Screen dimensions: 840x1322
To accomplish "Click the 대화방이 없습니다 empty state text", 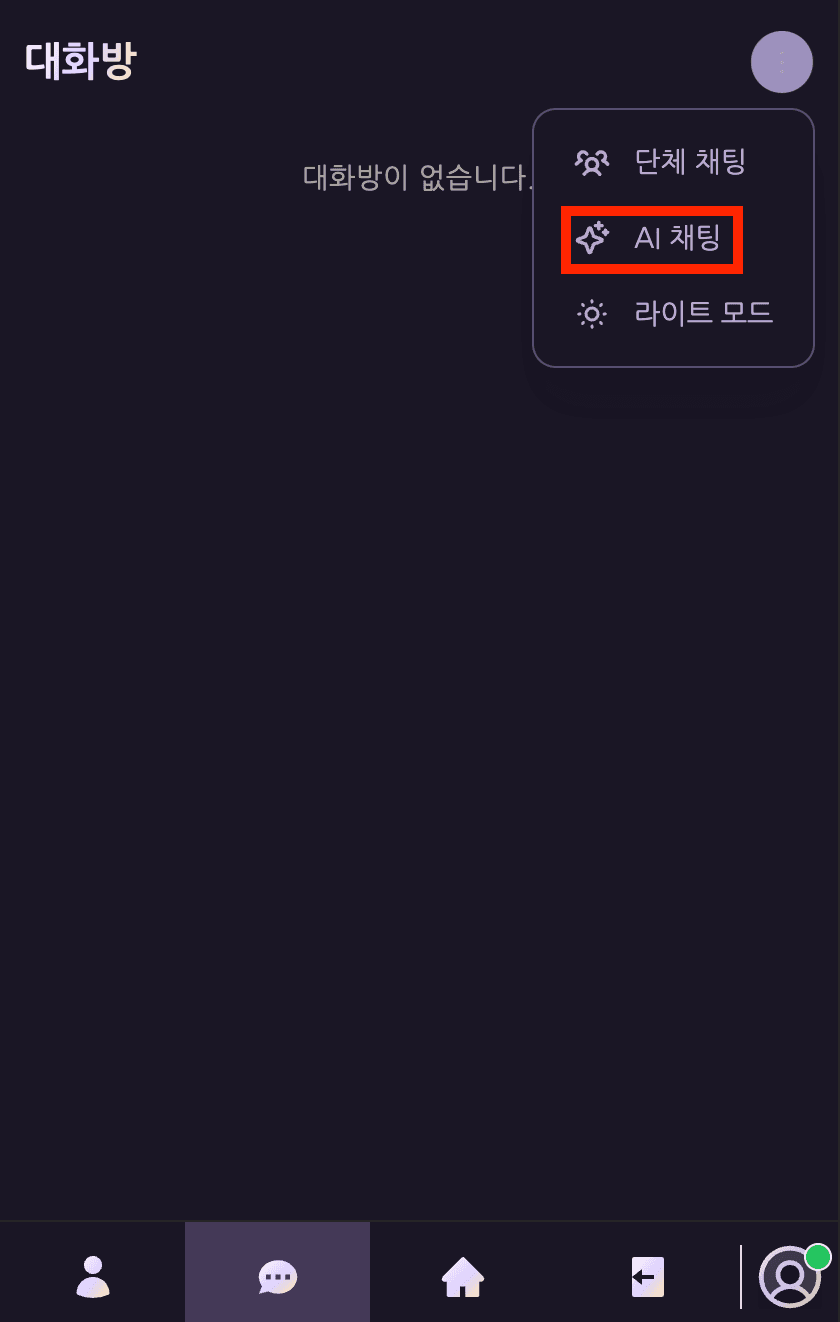I will click(420, 175).
